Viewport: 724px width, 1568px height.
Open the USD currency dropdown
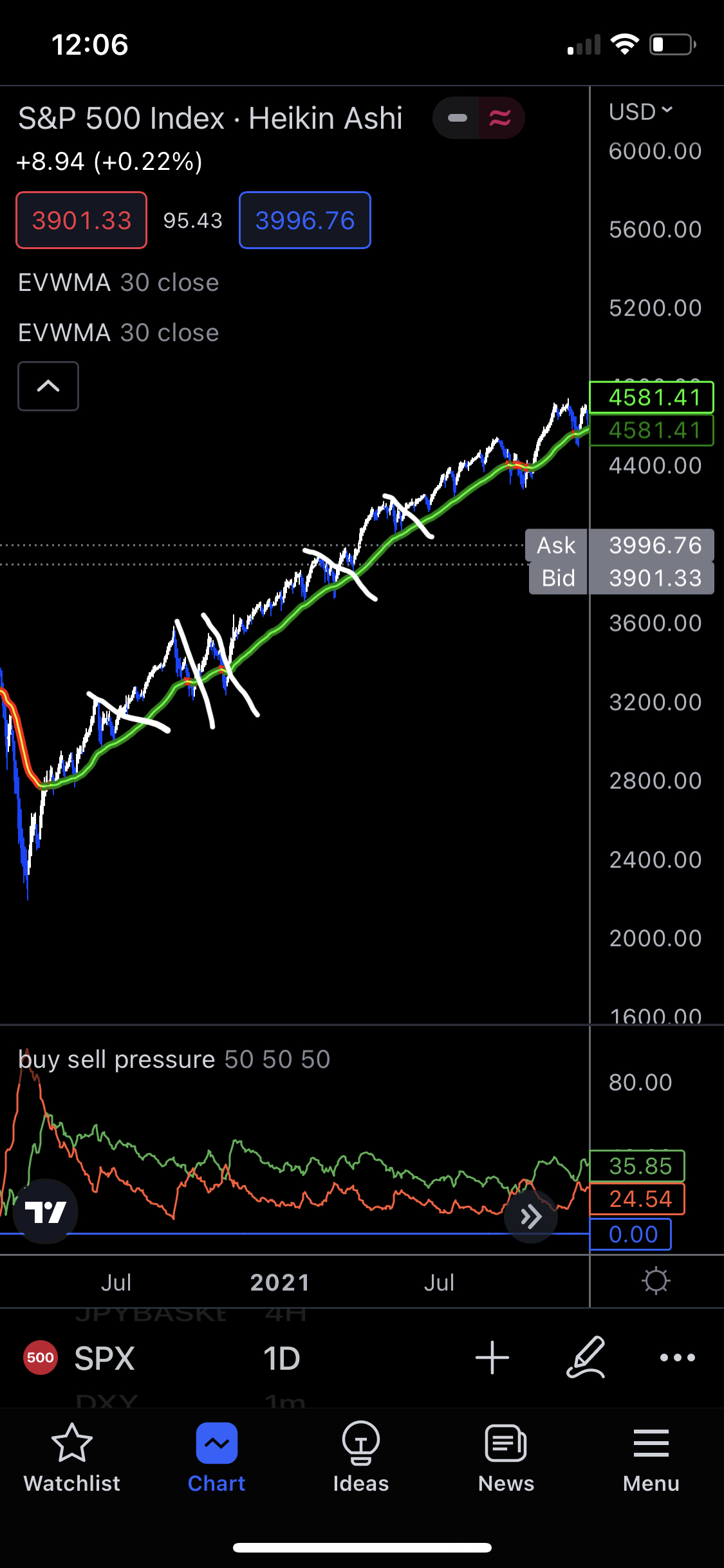point(640,112)
